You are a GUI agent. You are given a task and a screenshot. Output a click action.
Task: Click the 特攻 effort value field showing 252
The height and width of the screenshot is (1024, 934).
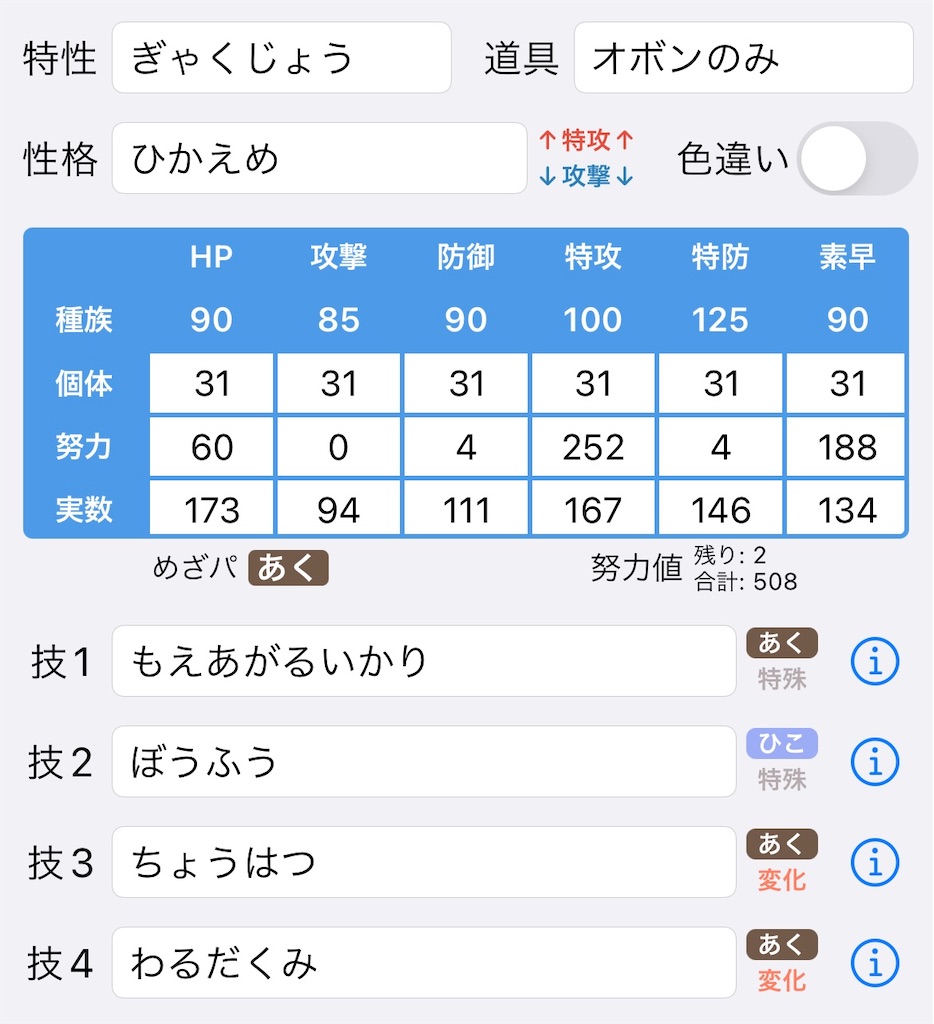coord(592,446)
